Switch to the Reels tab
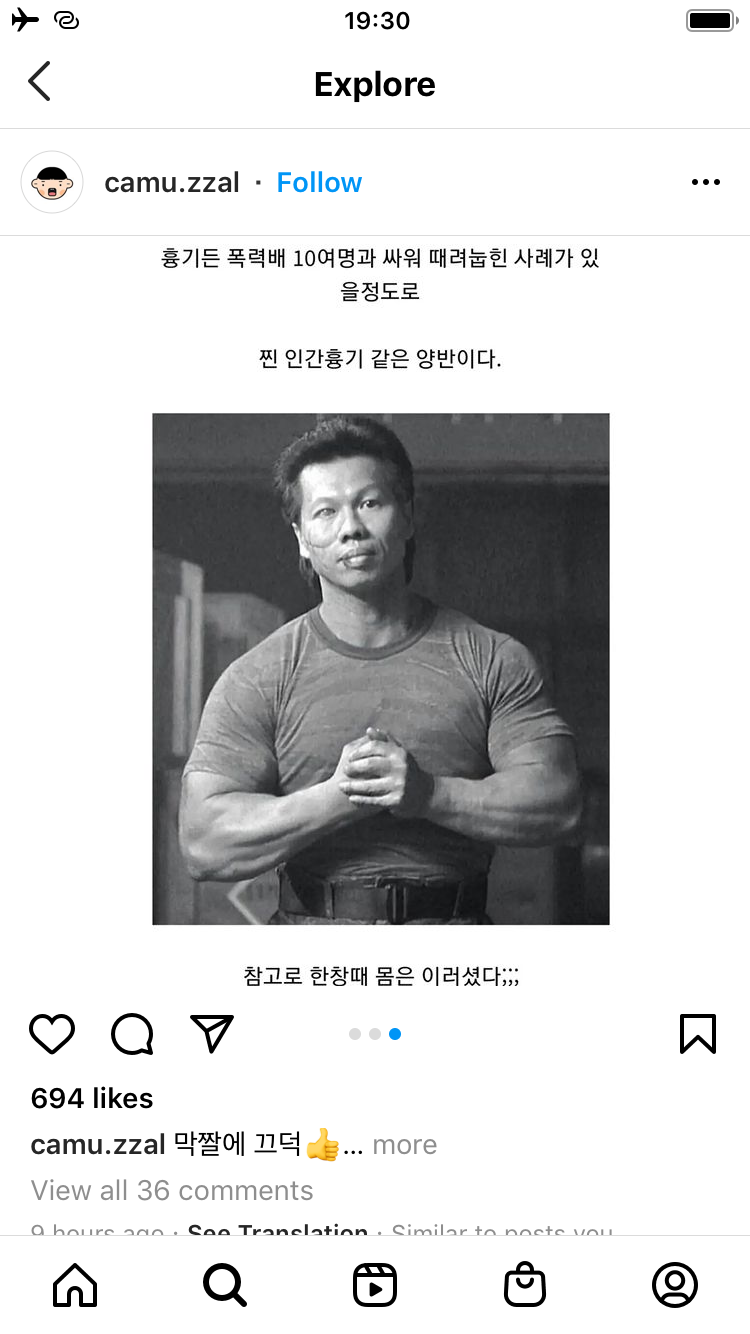 tap(375, 1285)
